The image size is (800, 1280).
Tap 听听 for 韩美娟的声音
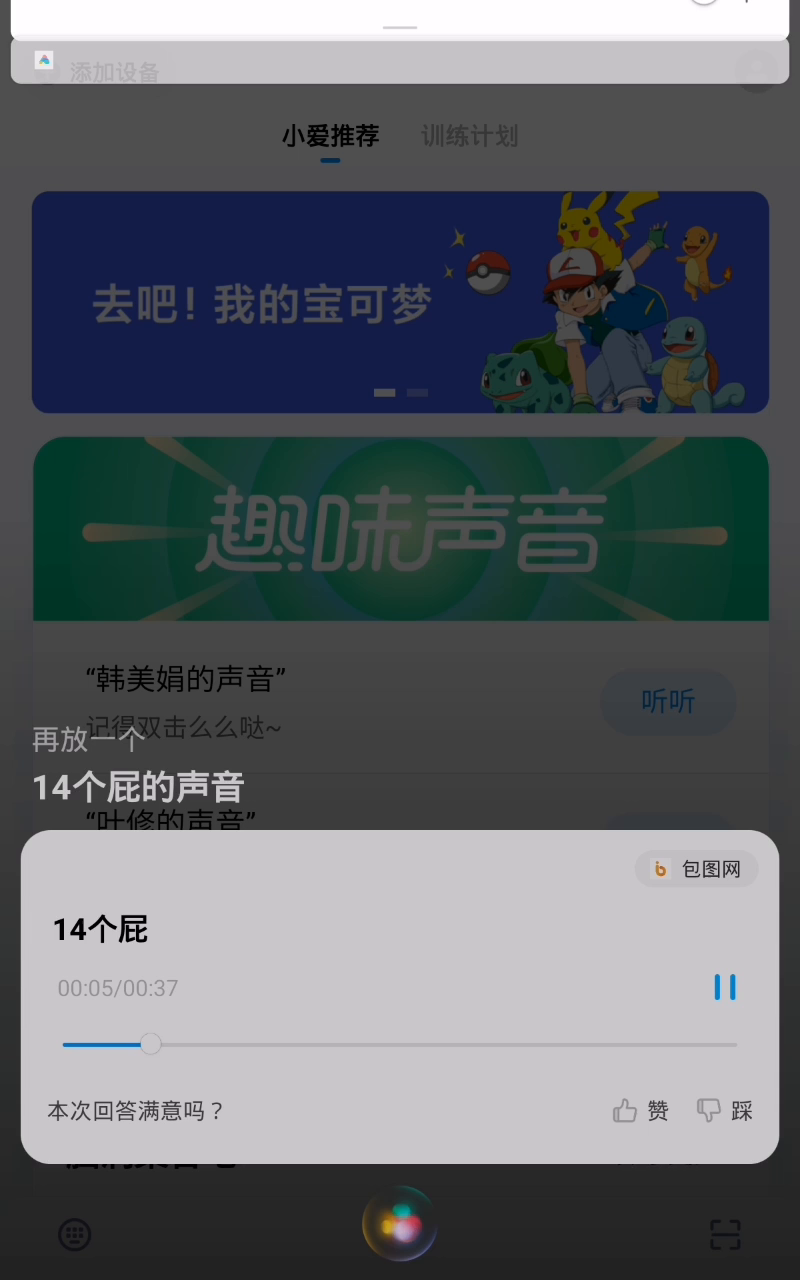click(x=667, y=702)
